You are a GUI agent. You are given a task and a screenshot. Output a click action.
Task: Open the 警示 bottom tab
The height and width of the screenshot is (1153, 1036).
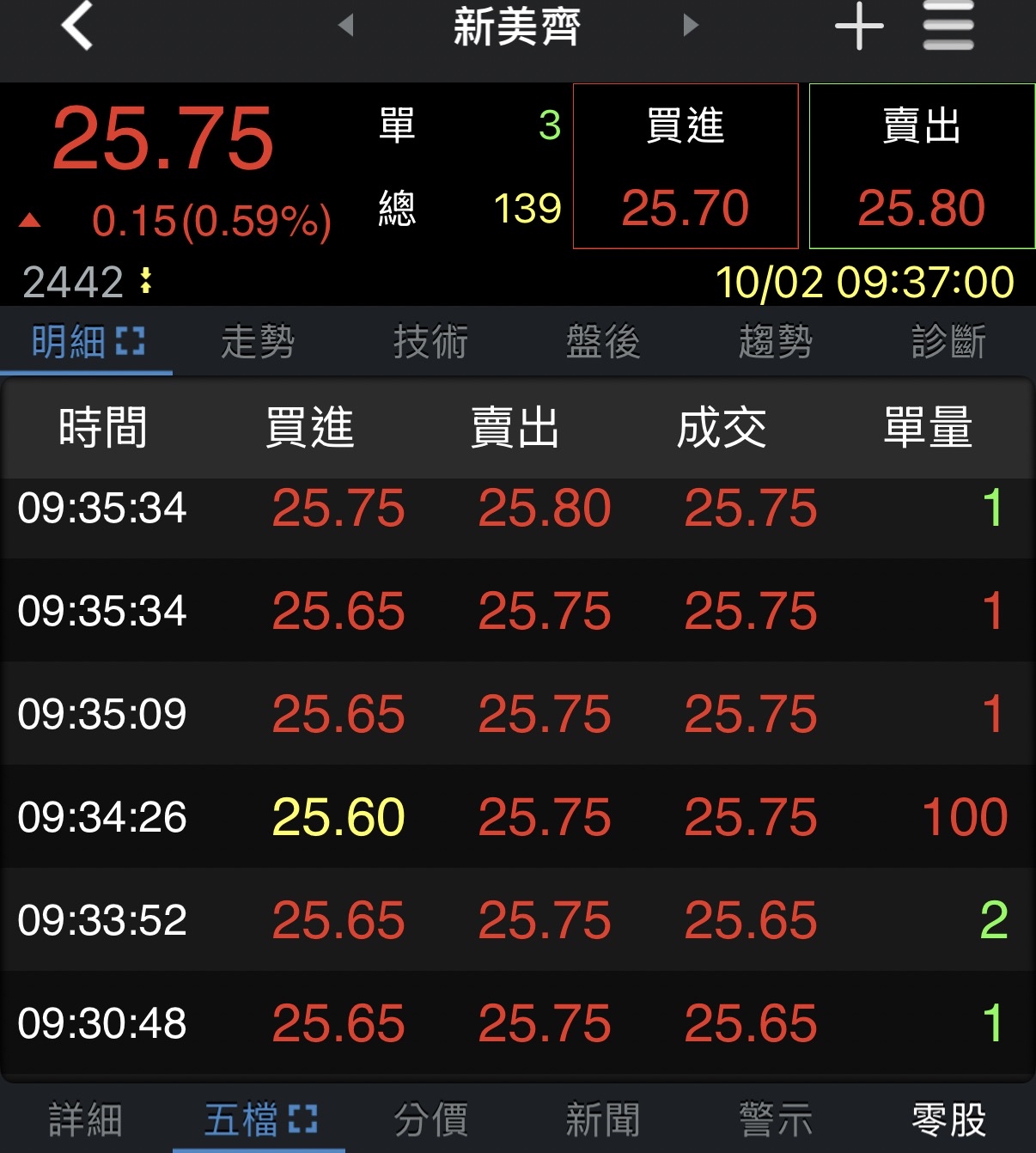point(776,1119)
